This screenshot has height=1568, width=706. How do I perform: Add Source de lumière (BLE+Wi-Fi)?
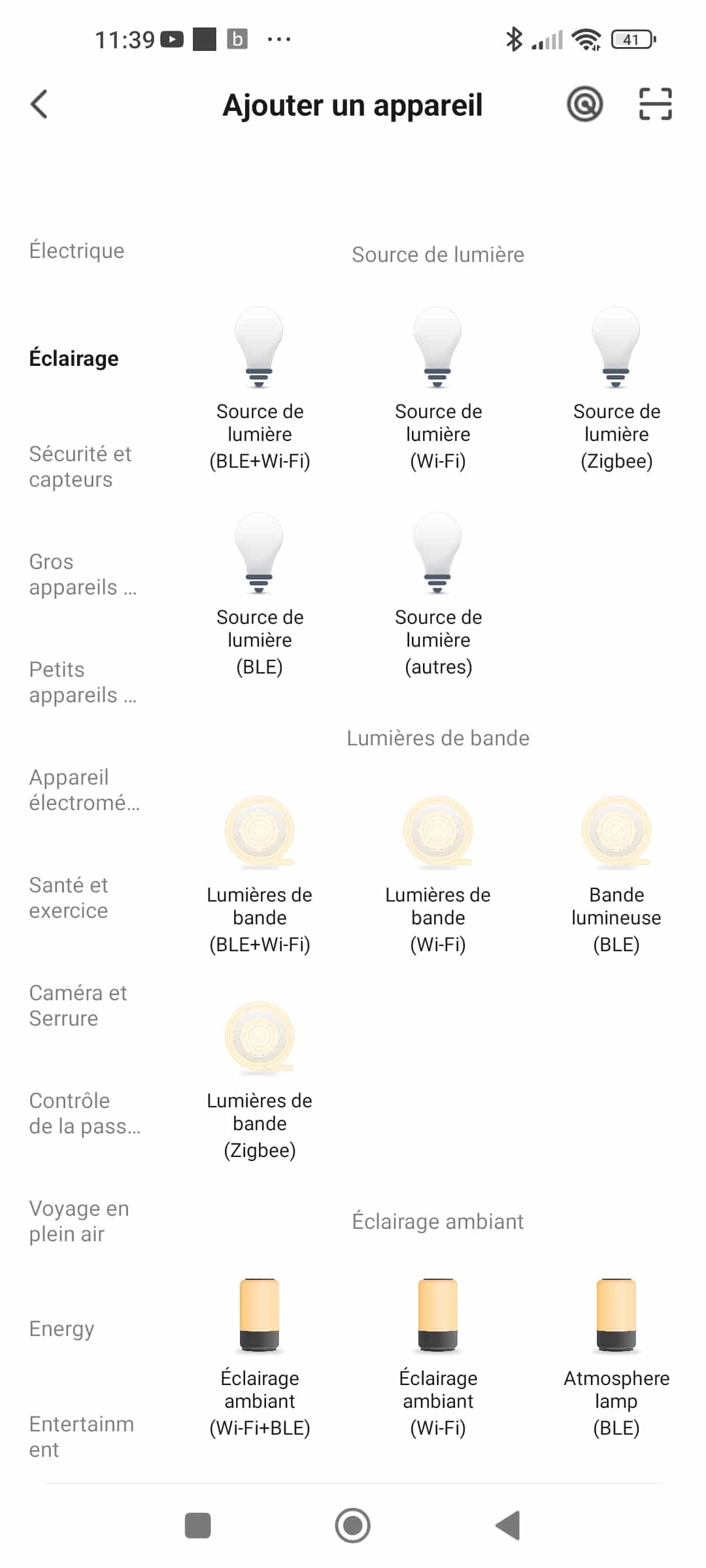260,389
